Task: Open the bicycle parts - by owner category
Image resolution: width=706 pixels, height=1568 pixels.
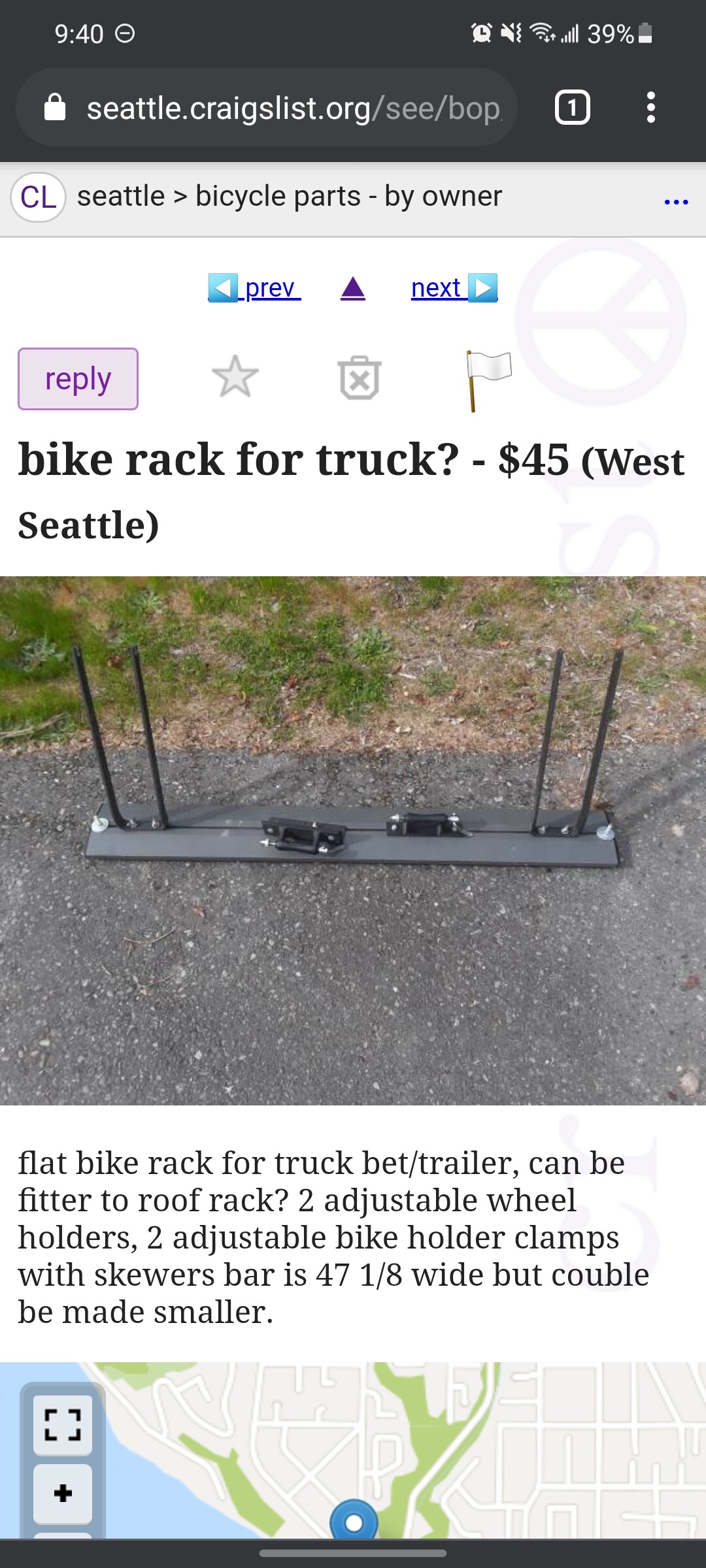Action: (348, 197)
